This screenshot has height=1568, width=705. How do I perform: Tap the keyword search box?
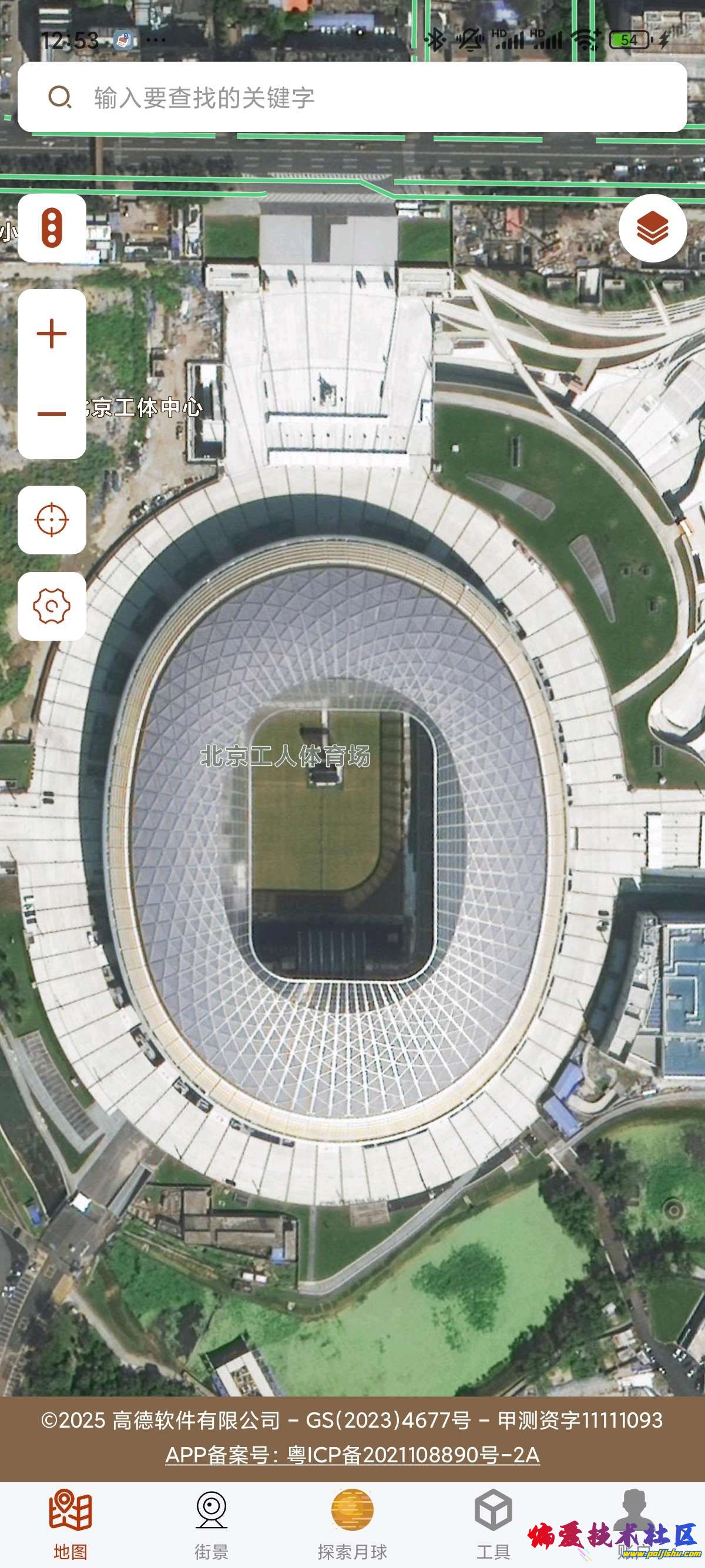pyautogui.click(x=352, y=97)
